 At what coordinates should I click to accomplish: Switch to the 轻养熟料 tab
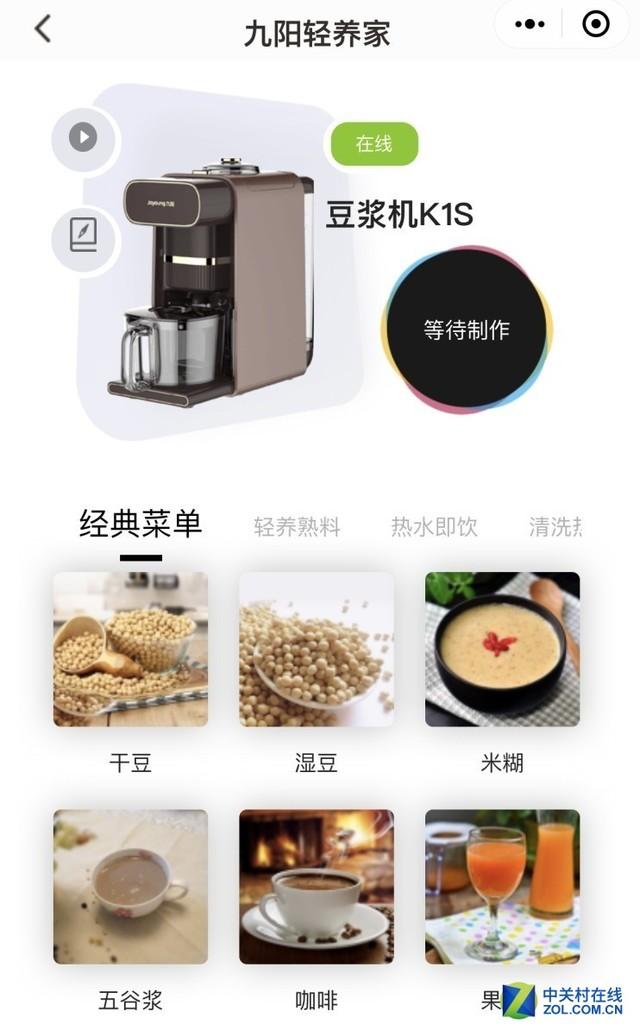pyautogui.click(x=297, y=527)
